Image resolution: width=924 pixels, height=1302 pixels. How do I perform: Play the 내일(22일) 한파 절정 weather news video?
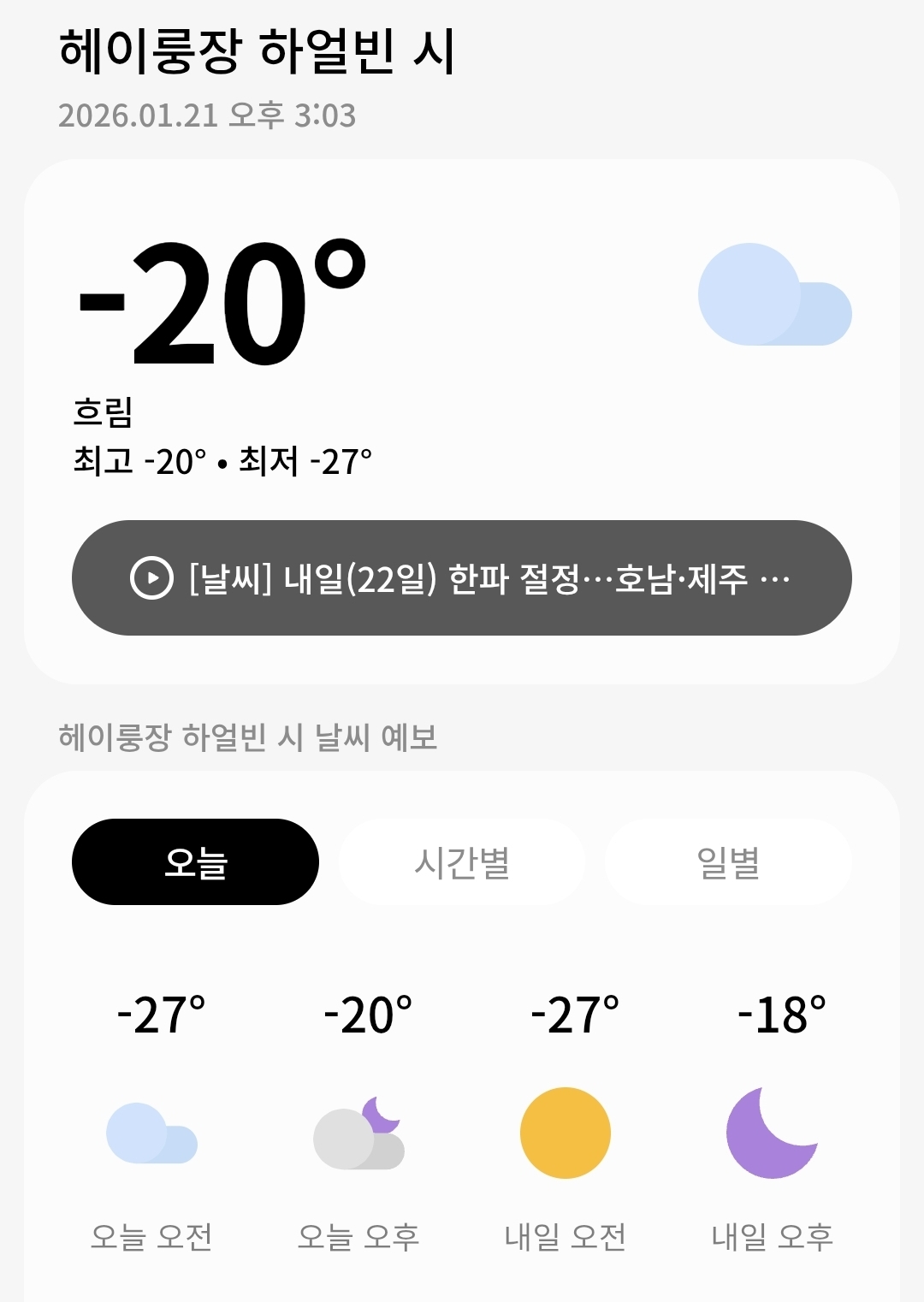462,578
